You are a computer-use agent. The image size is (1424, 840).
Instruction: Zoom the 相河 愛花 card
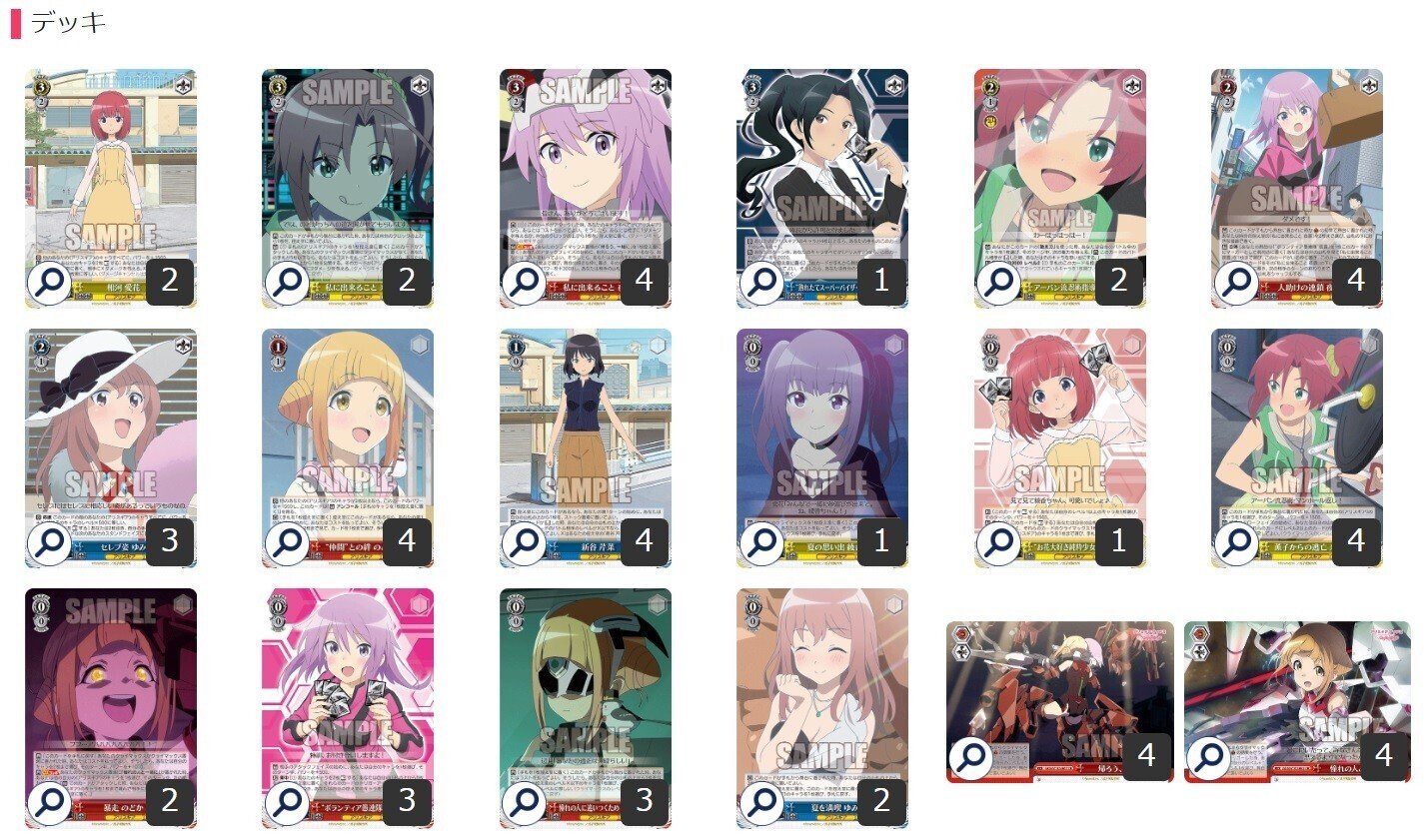click(x=49, y=283)
